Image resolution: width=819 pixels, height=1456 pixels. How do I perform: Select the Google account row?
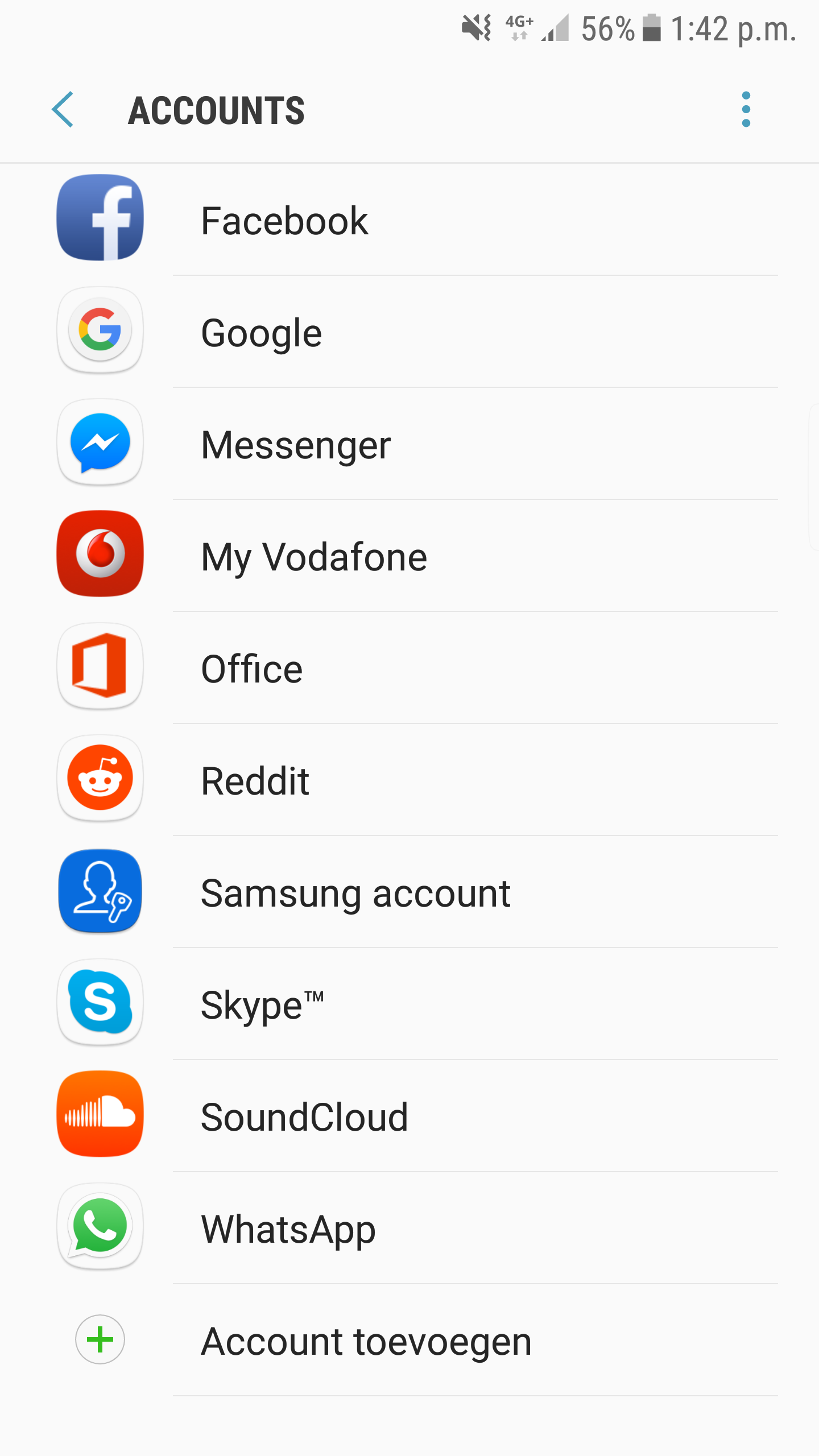[x=409, y=332]
